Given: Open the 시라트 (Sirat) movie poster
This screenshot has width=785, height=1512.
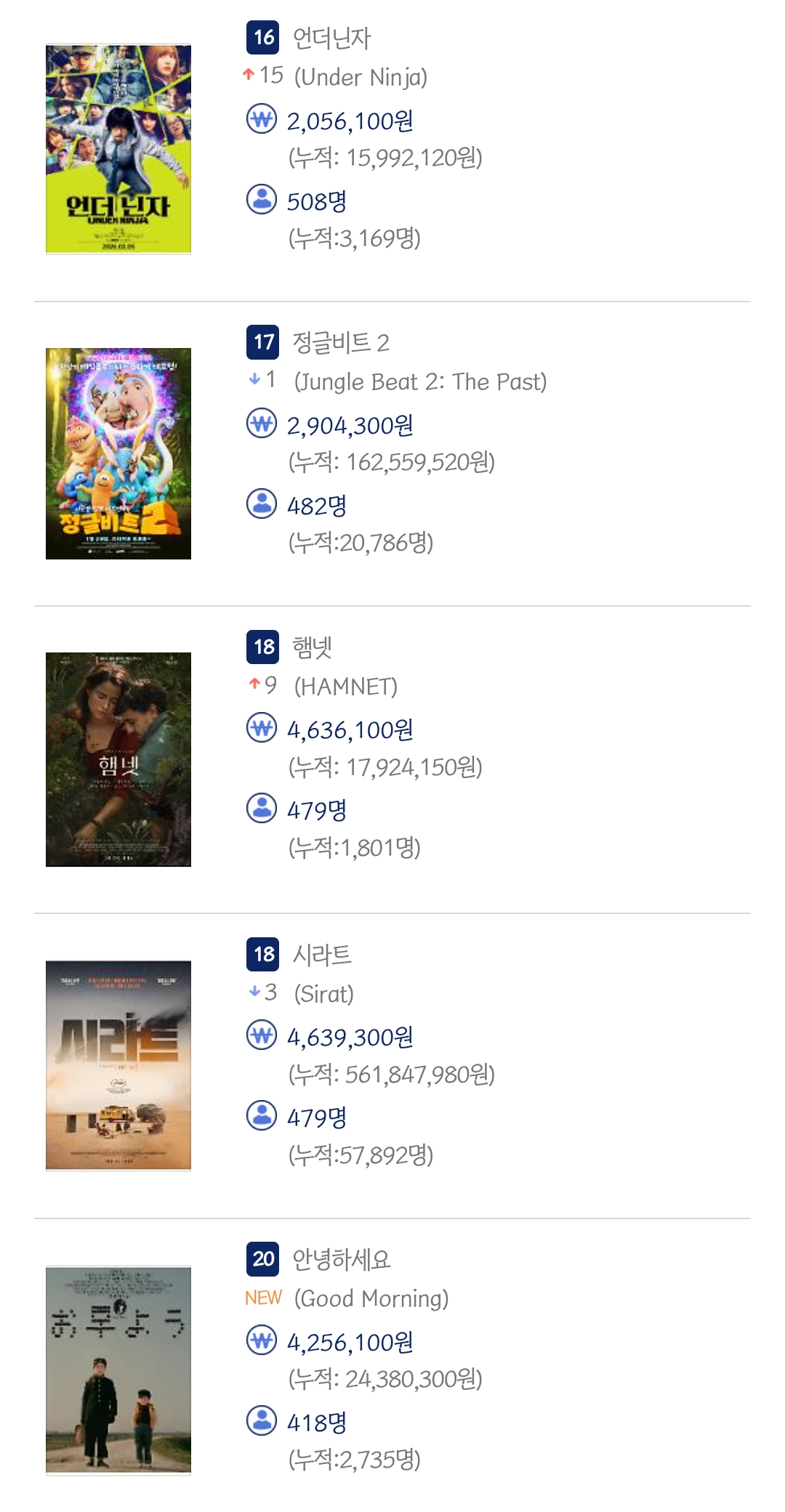Looking at the screenshot, I should pyautogui.click(x=118, y=1065).
